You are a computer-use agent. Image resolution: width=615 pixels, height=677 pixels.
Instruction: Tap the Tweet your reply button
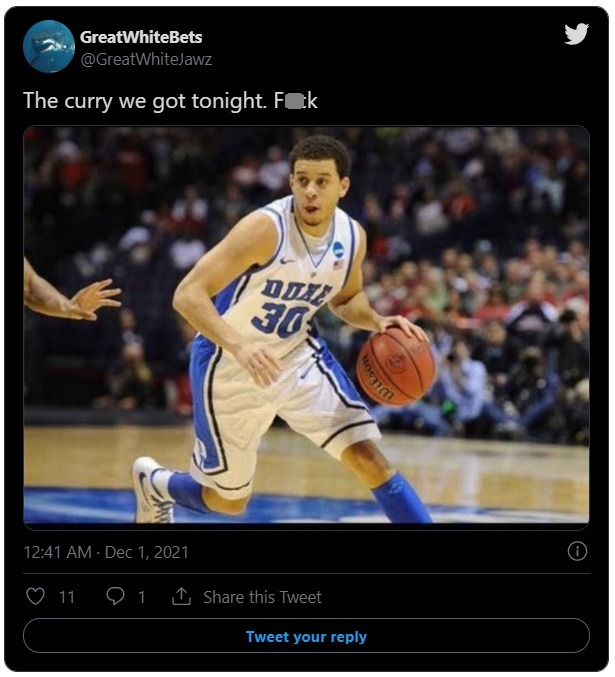tap(306, 637)
